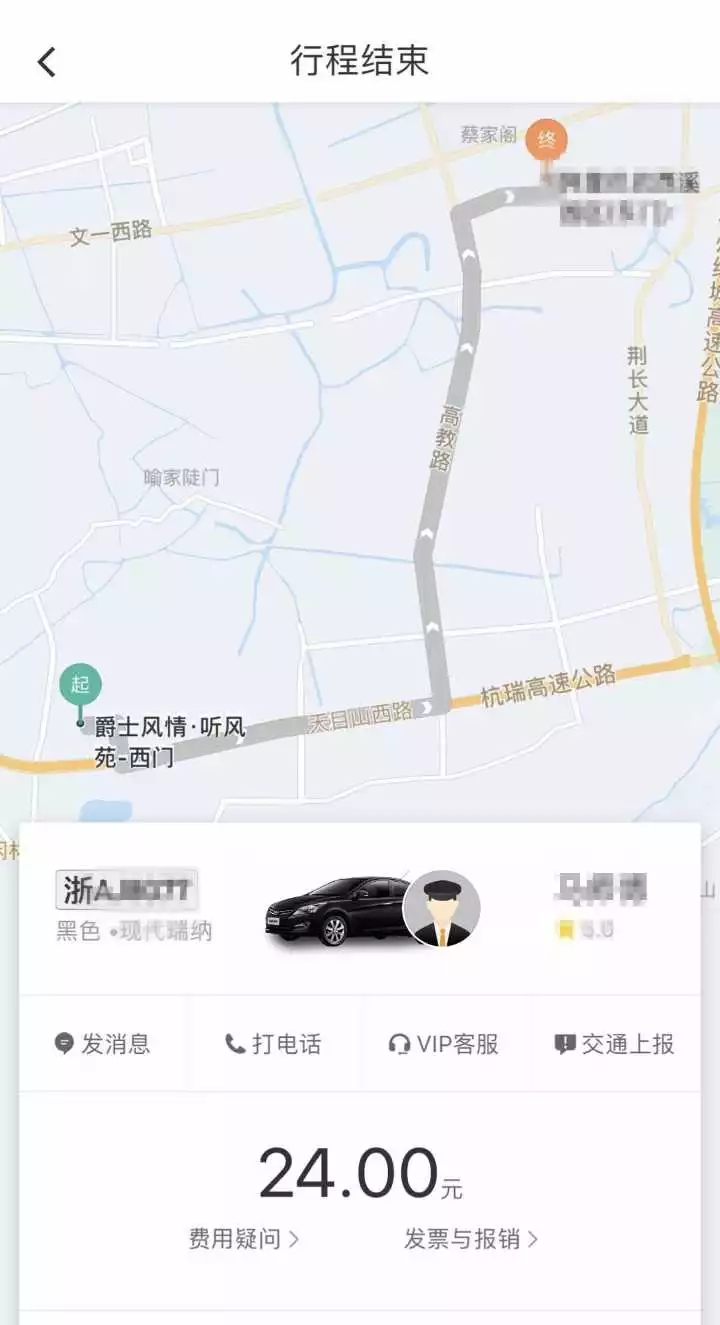
Task: Open 交通上报 to report traffic
Action: coord(615,1045)
